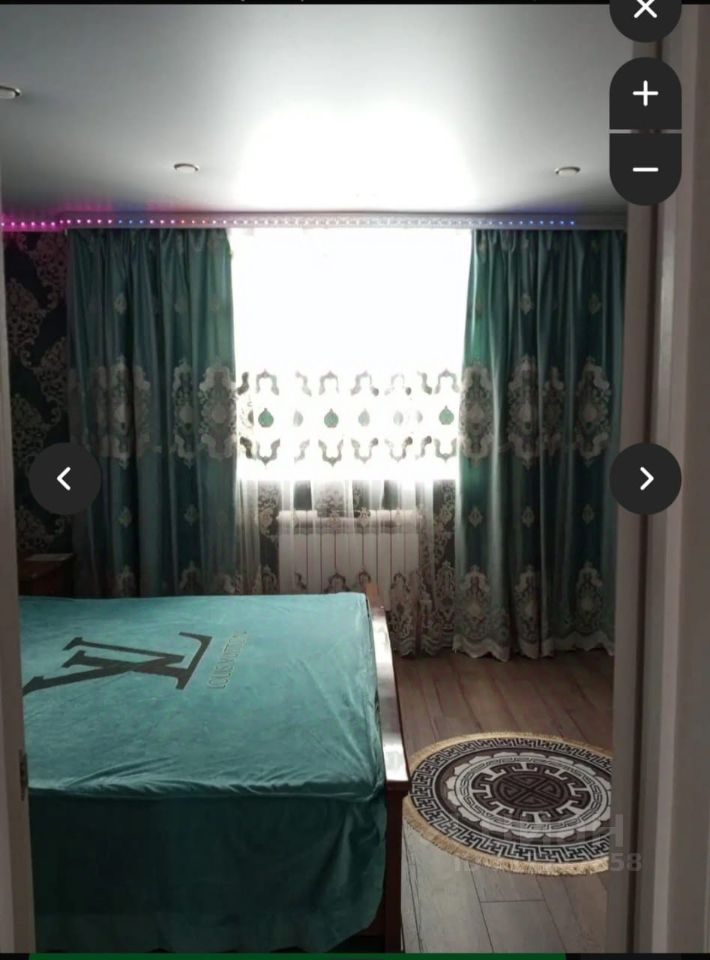This screenshot has width=710, height=960.
Task: Zoom out of the photo
Action: click(x=645, y=169)
